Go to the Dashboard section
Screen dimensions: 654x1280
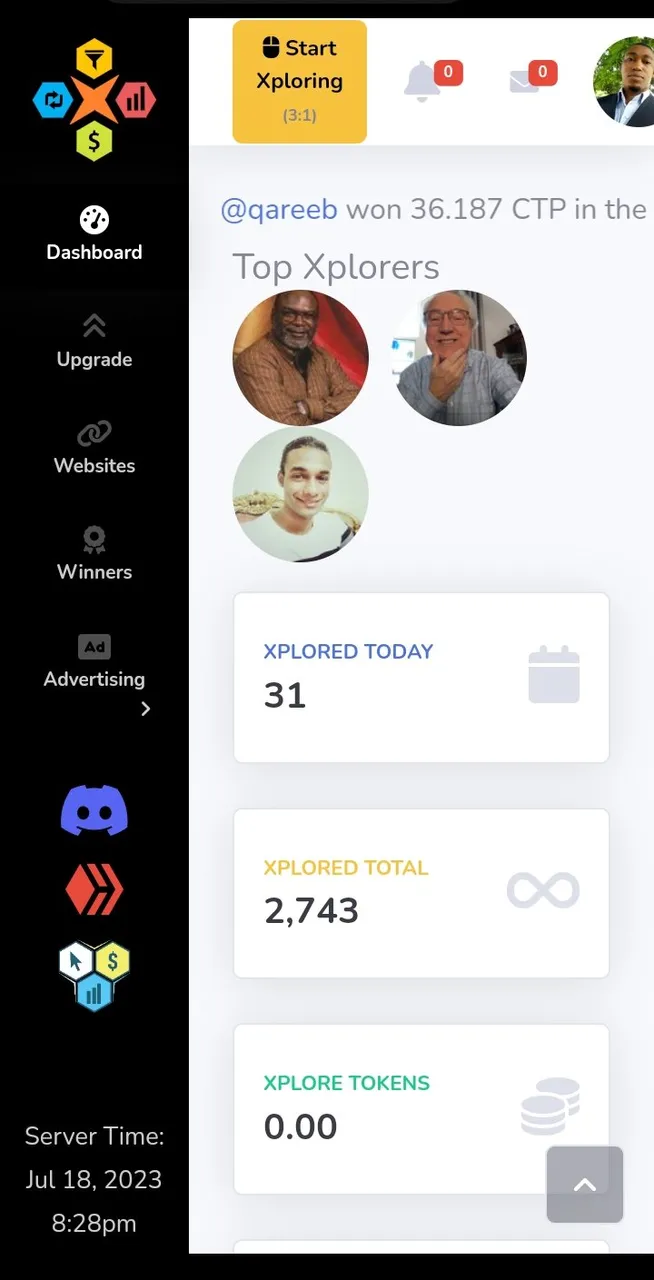94,234
